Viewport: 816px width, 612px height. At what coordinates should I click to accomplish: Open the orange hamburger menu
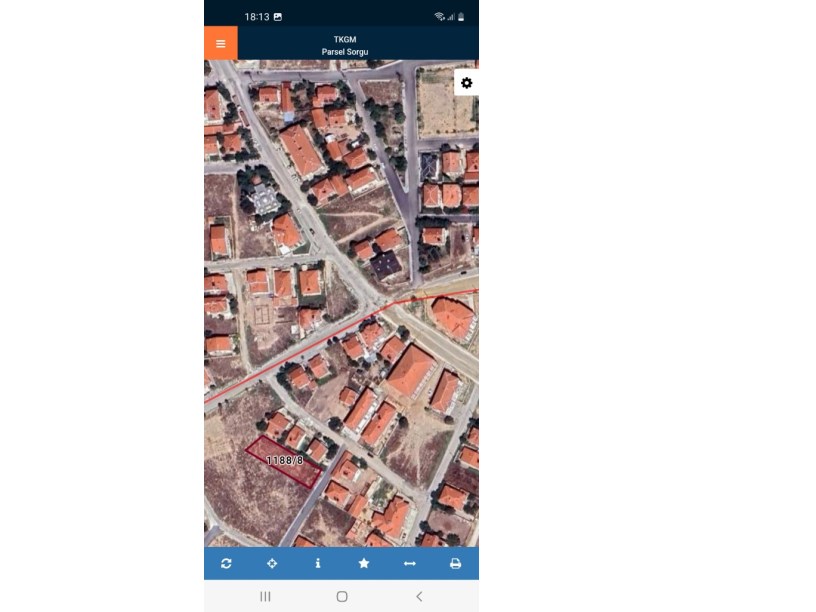click(221, 43)
